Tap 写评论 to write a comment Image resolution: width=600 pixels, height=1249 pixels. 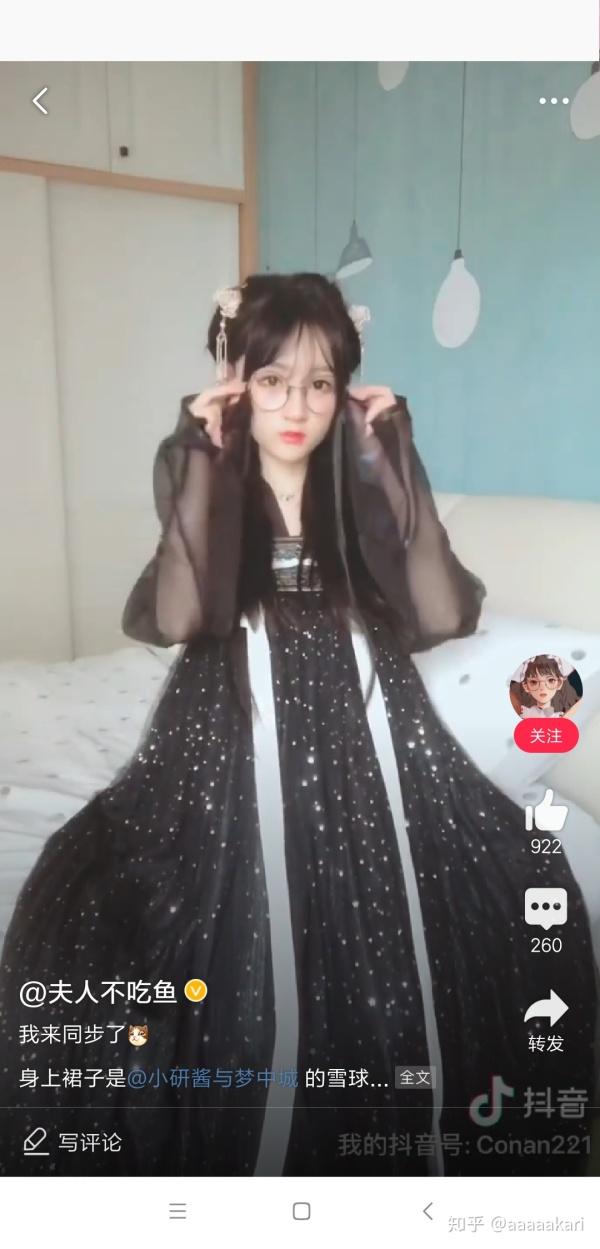click(72, 1141)
